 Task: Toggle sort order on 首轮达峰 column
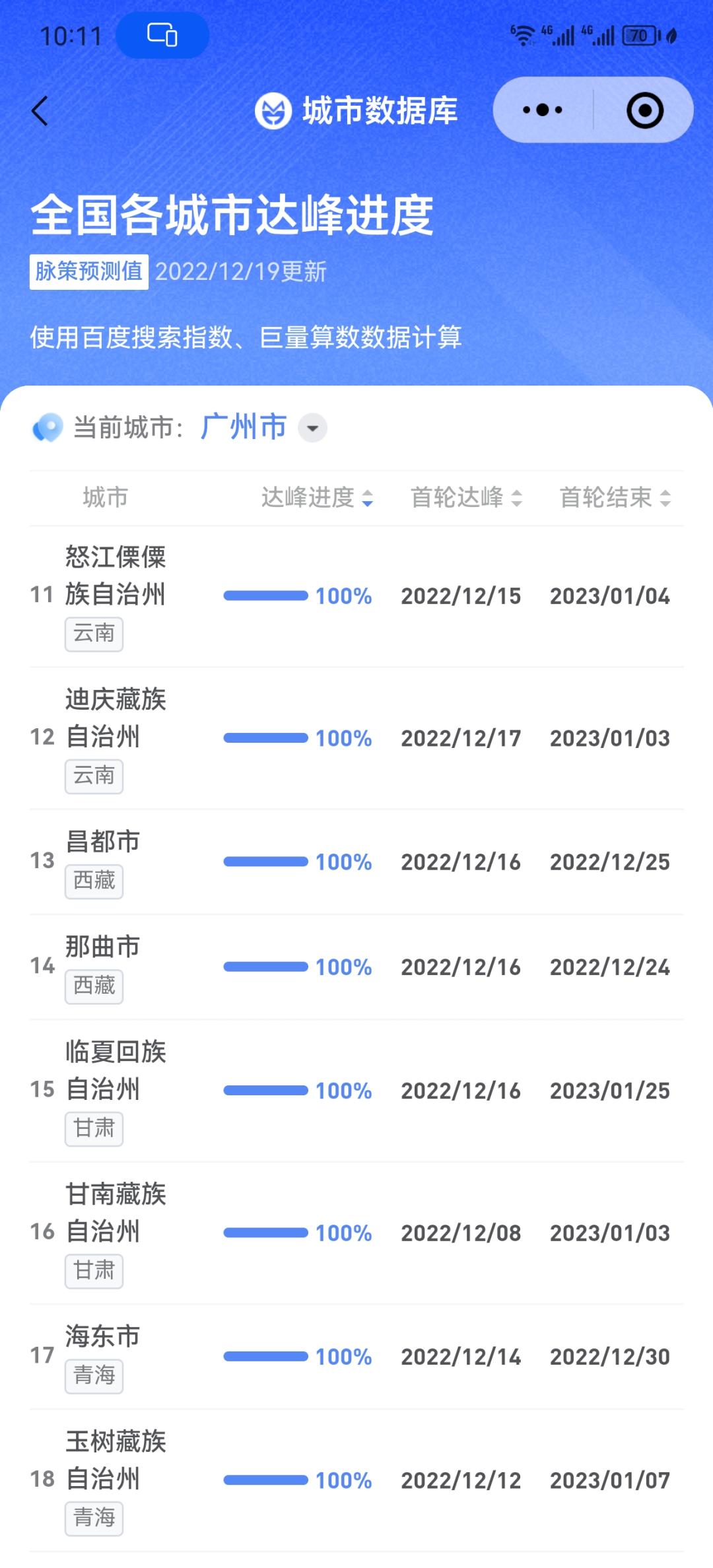pyautogui.click(x=518, y=499)
